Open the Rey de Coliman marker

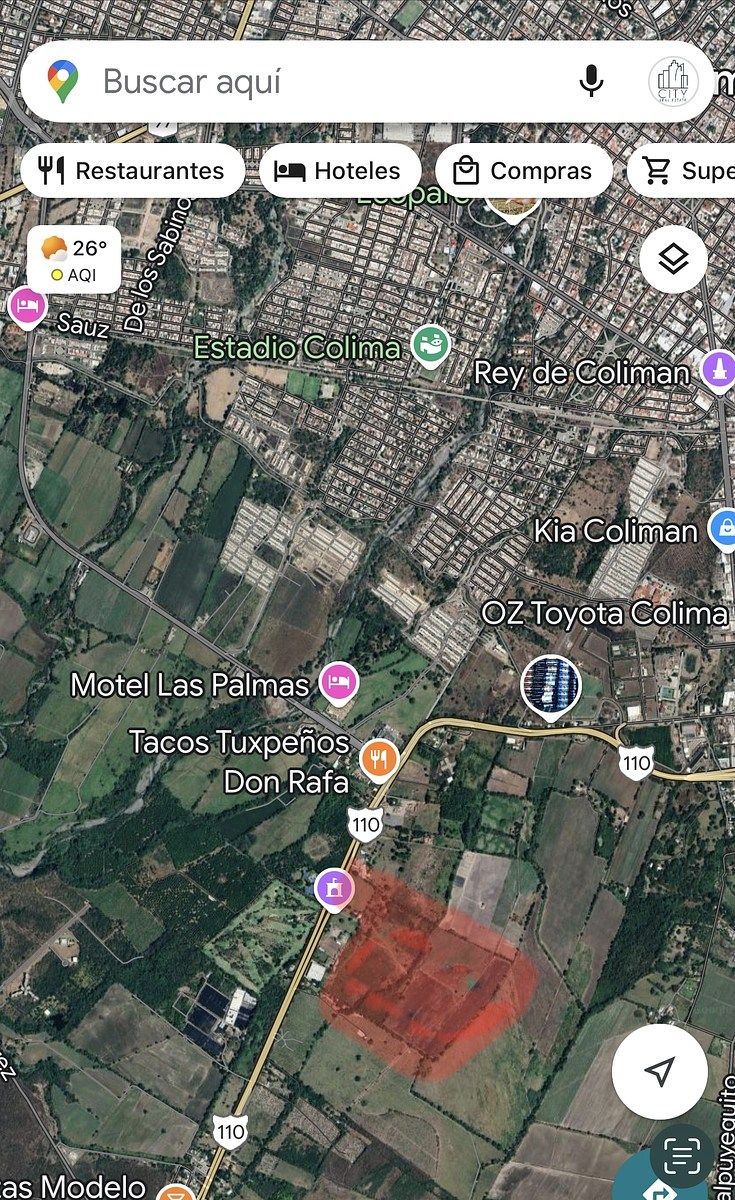click(x=718, y=371)
